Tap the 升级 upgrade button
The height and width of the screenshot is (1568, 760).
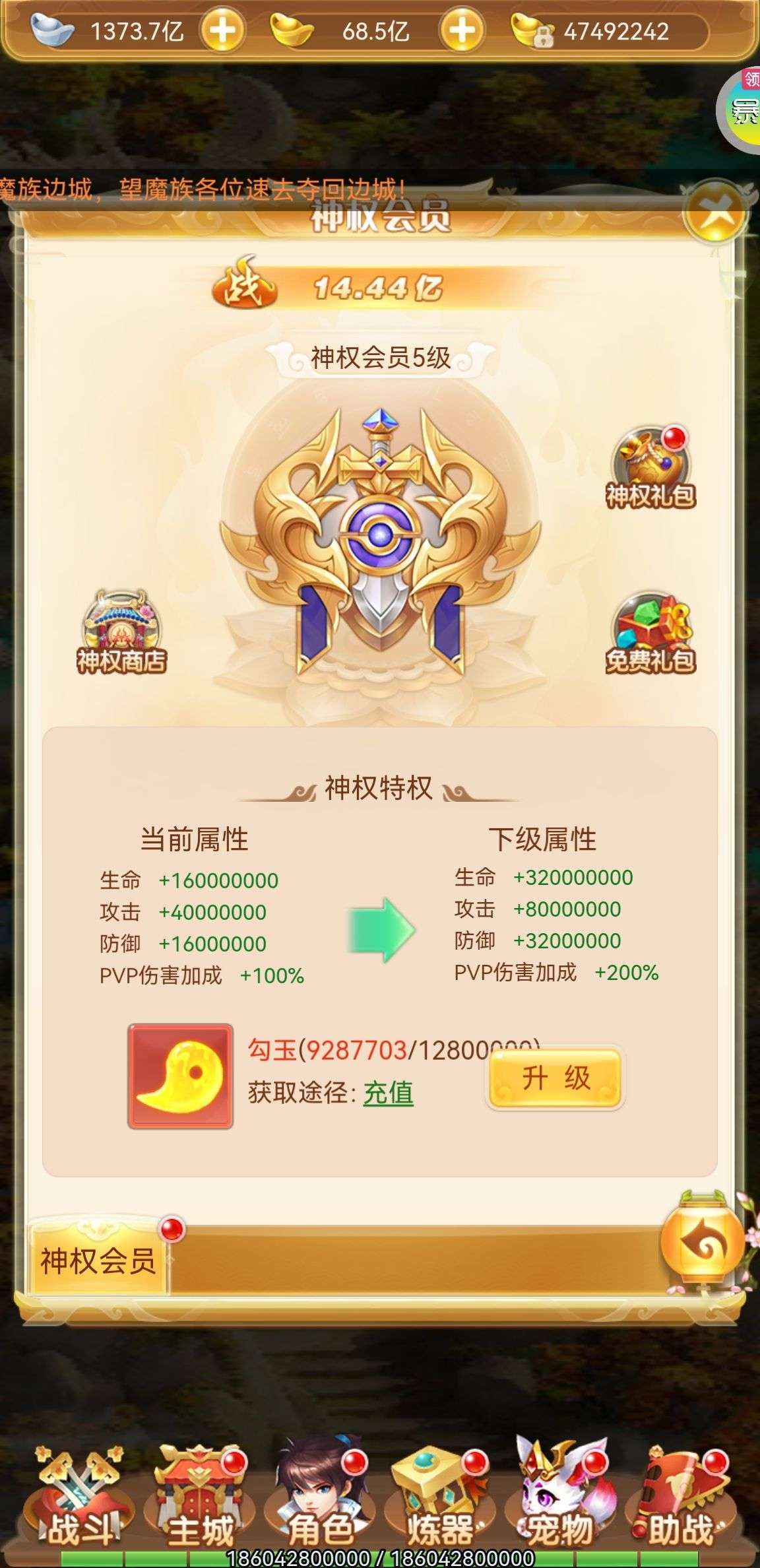pyautogui.click(x=555, y=1079)
